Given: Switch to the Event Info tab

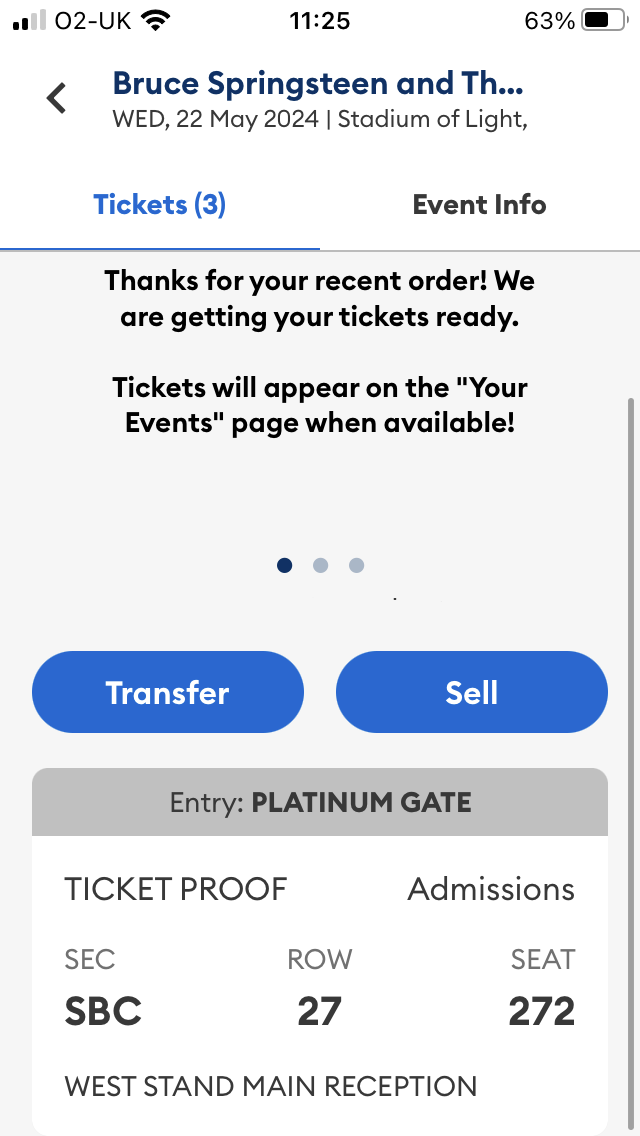Looking at the screenshot, I should pos(479,205).
